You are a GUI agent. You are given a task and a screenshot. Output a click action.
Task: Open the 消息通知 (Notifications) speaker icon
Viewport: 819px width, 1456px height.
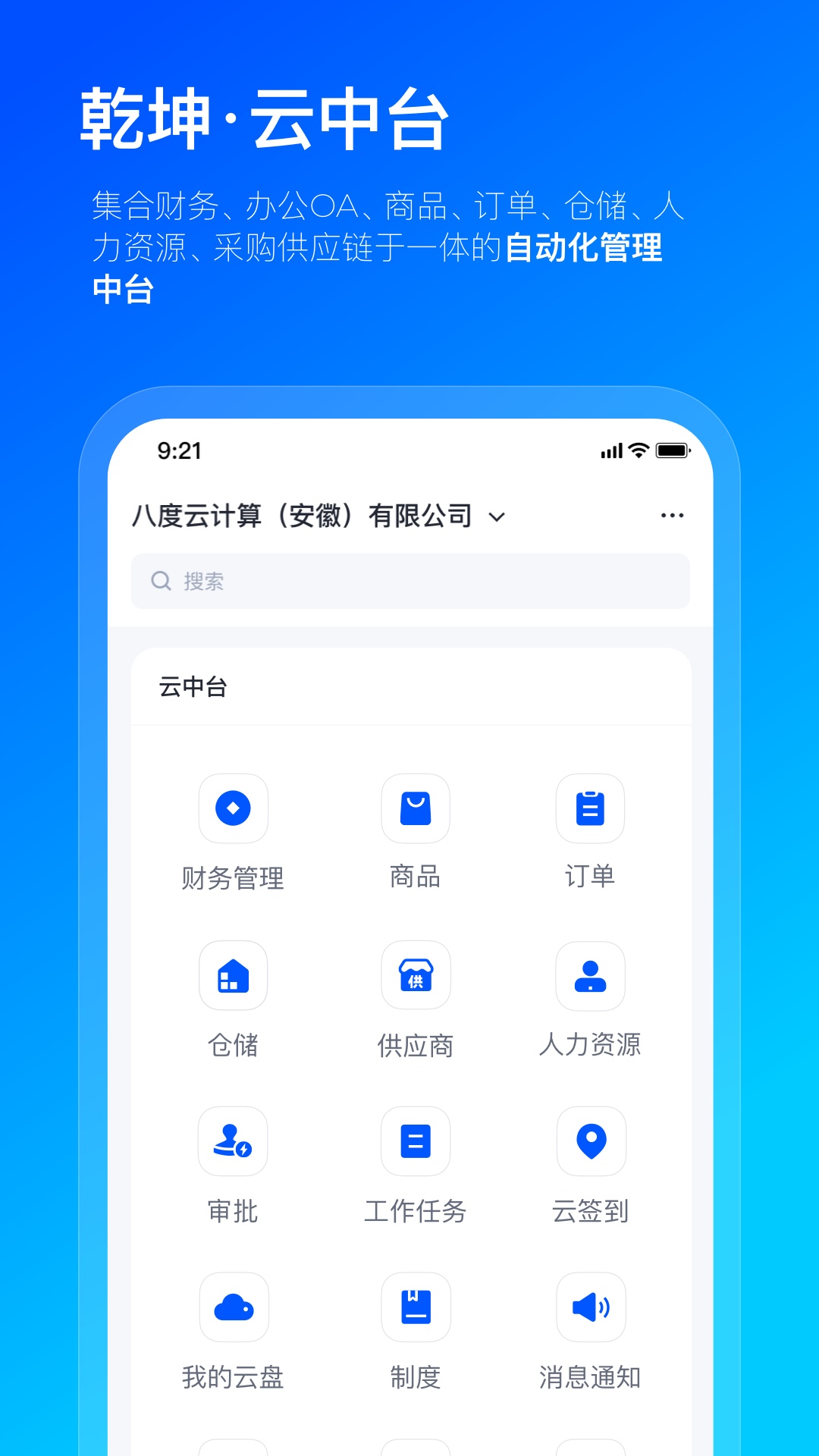pos(591,1307)
